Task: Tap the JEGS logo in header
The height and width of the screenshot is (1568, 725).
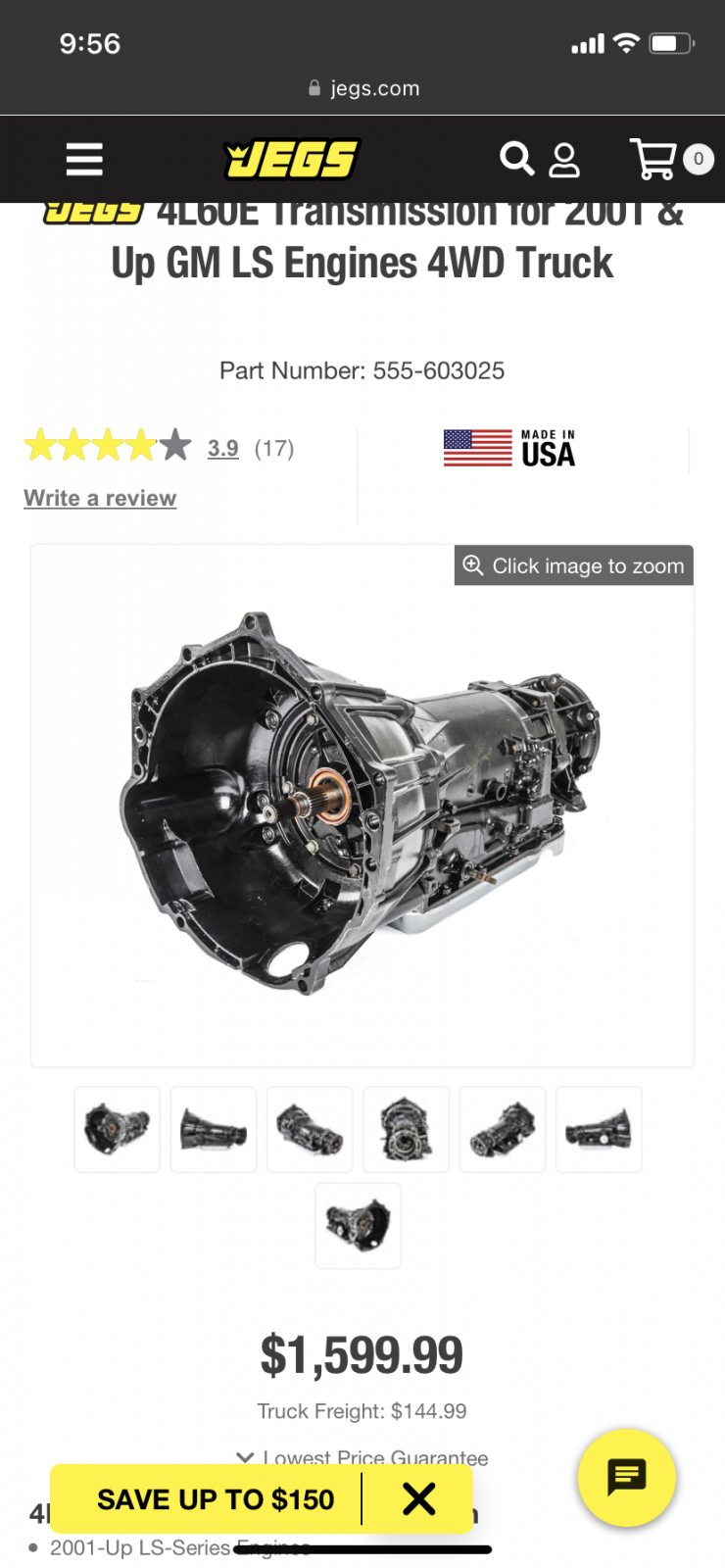Action: 292,159
